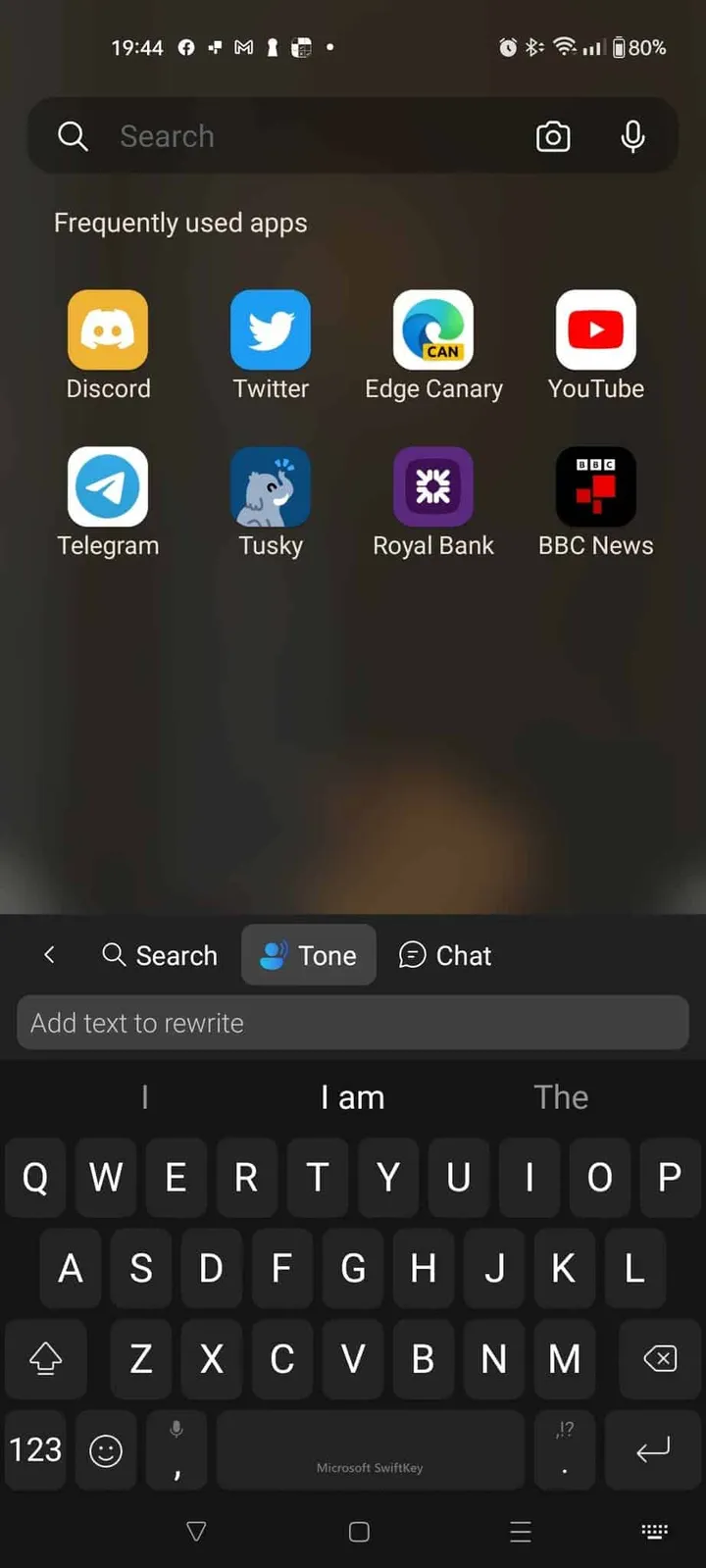Open the Royal Bank app
706x1568 pixels.
coord(433,487)
